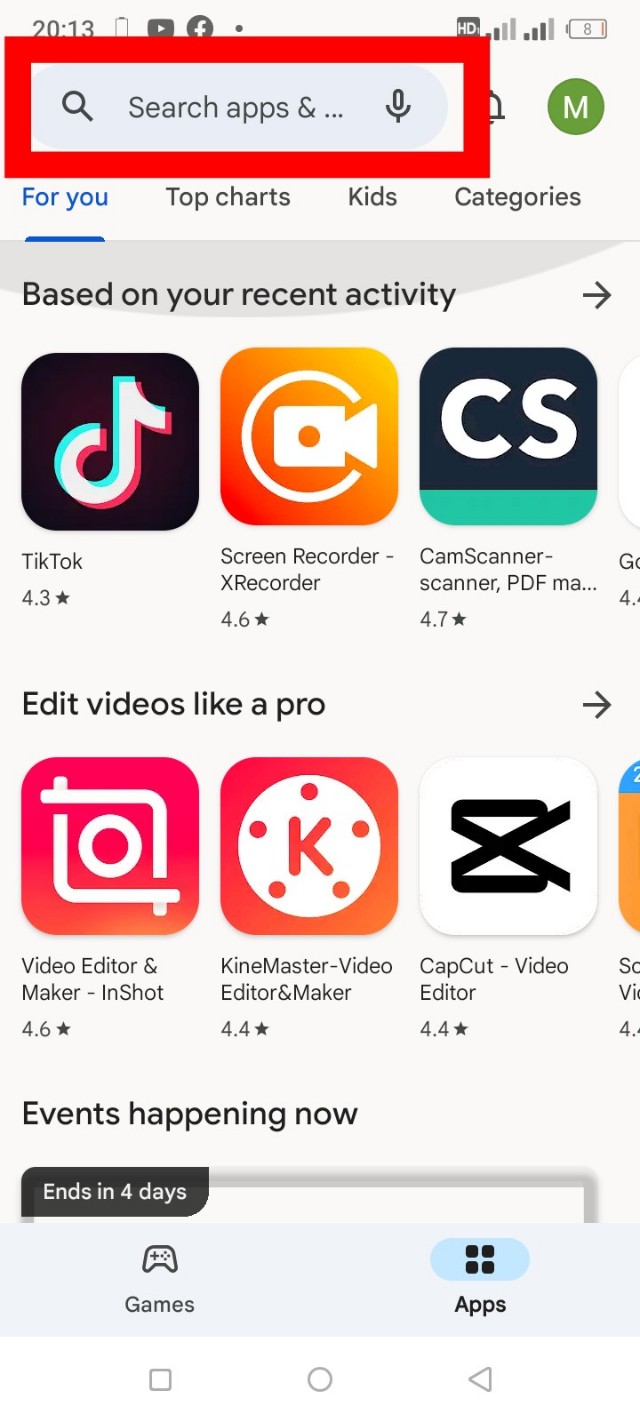Open CapCut - Video Editor listing
The image size is (640, 1422).
point(508,846)
